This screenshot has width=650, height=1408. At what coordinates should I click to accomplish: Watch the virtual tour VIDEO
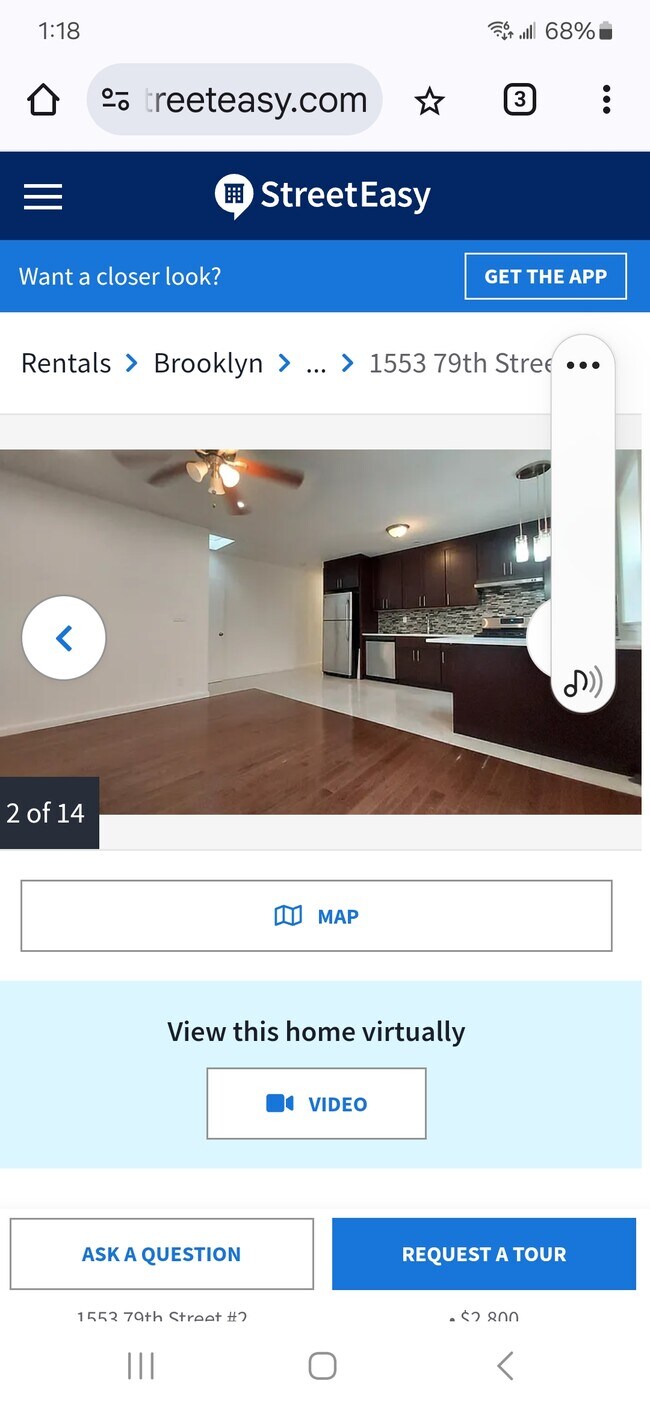(x=316, y=1104)
